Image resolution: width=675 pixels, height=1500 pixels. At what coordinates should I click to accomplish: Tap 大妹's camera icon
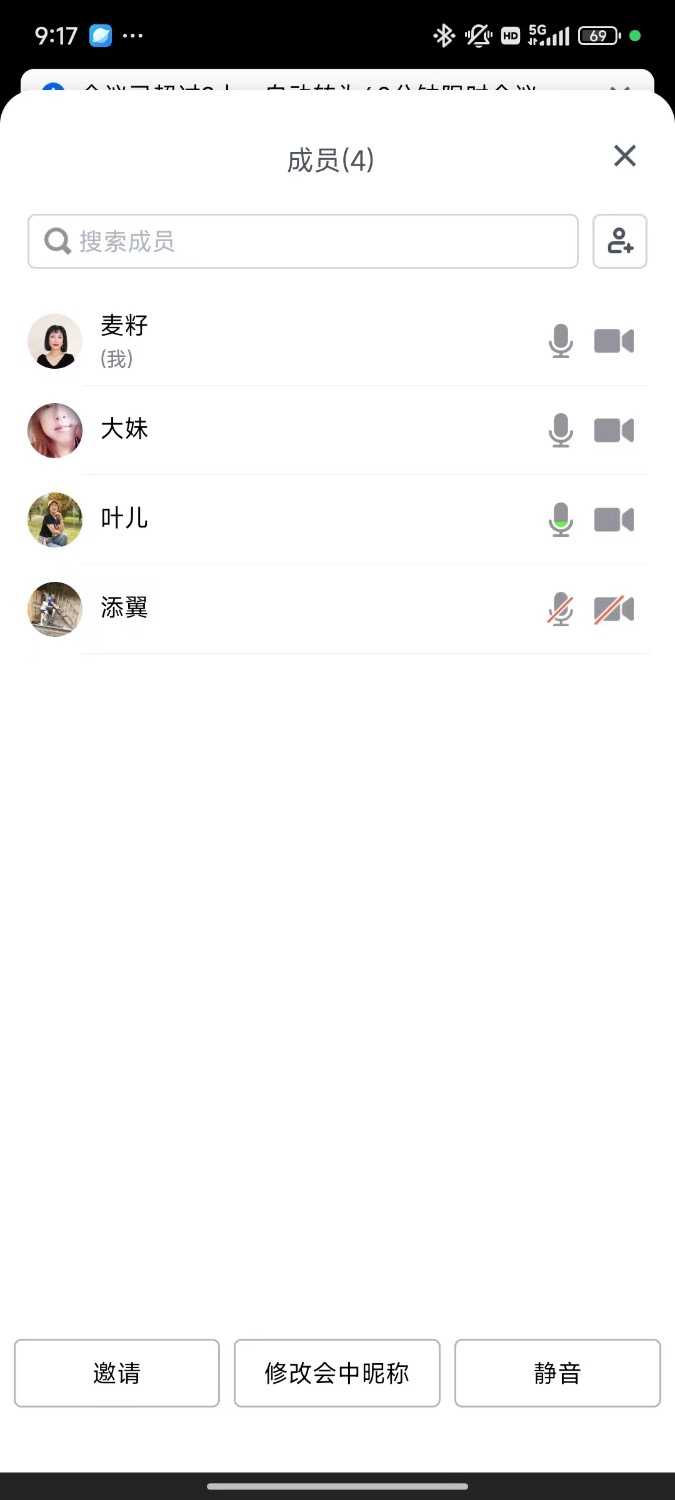point(614,430)
